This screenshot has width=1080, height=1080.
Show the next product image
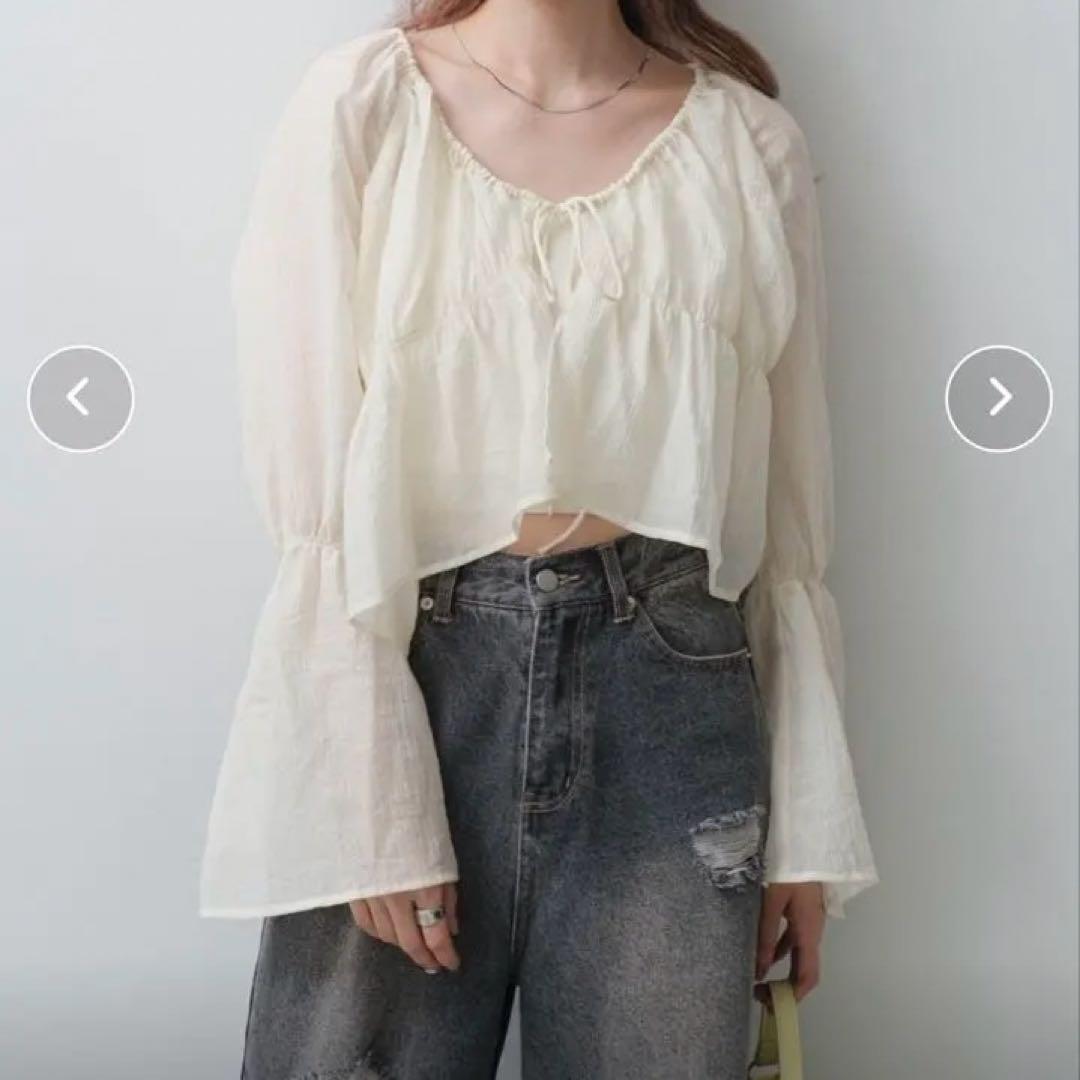click(x=999, y=398)
